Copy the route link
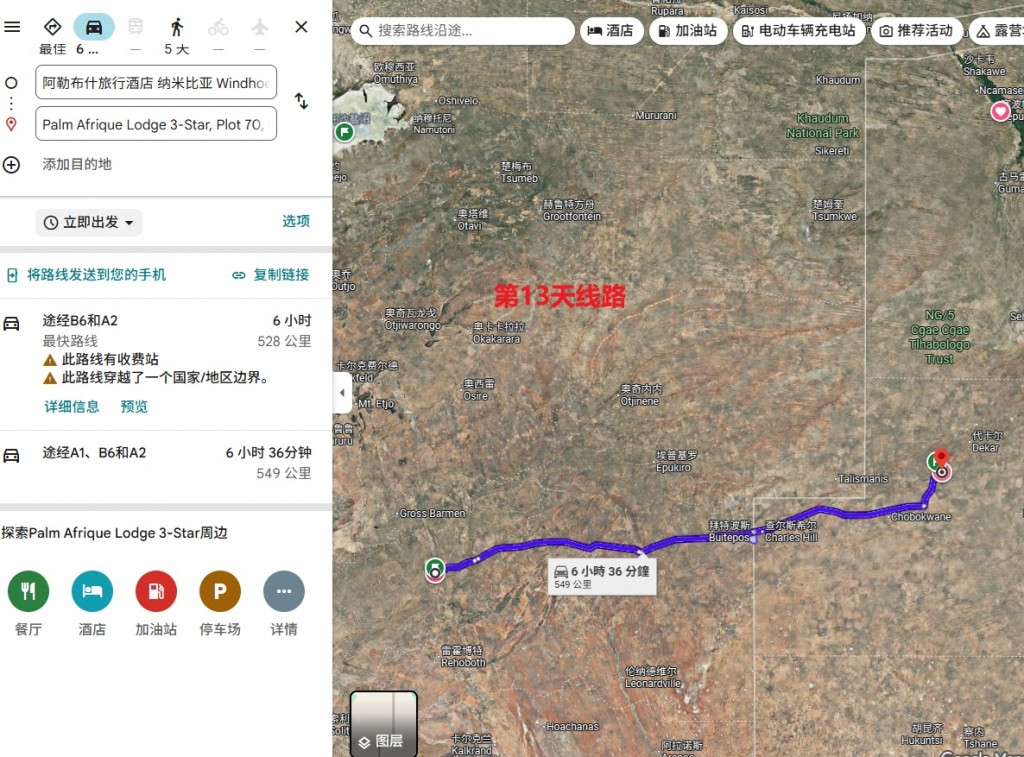Image resolution: width=1024 pixels, height=757 pixels. [x=270, y=275]
